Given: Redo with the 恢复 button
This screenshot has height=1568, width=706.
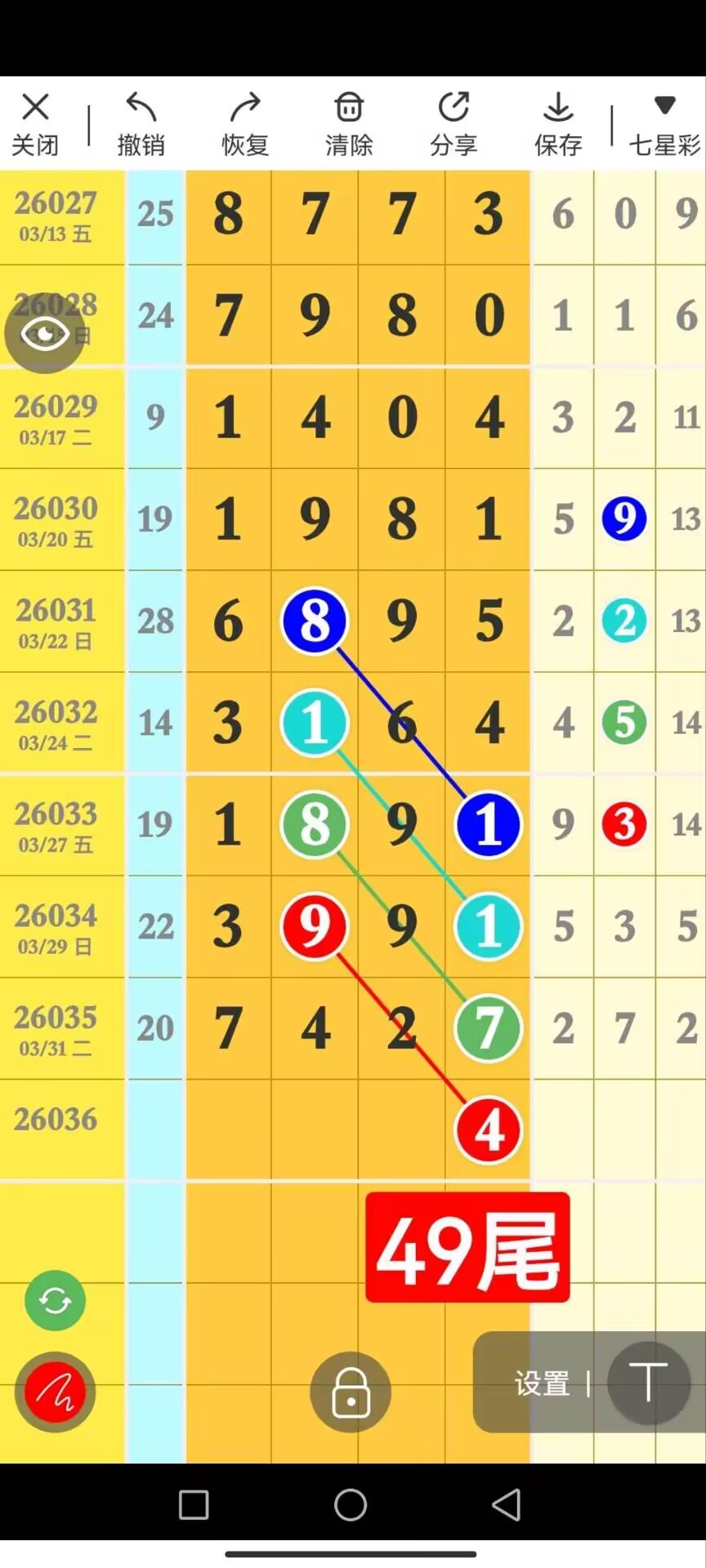Looking at the screenshot, I should pyautogui.click(x=244, y=124).
